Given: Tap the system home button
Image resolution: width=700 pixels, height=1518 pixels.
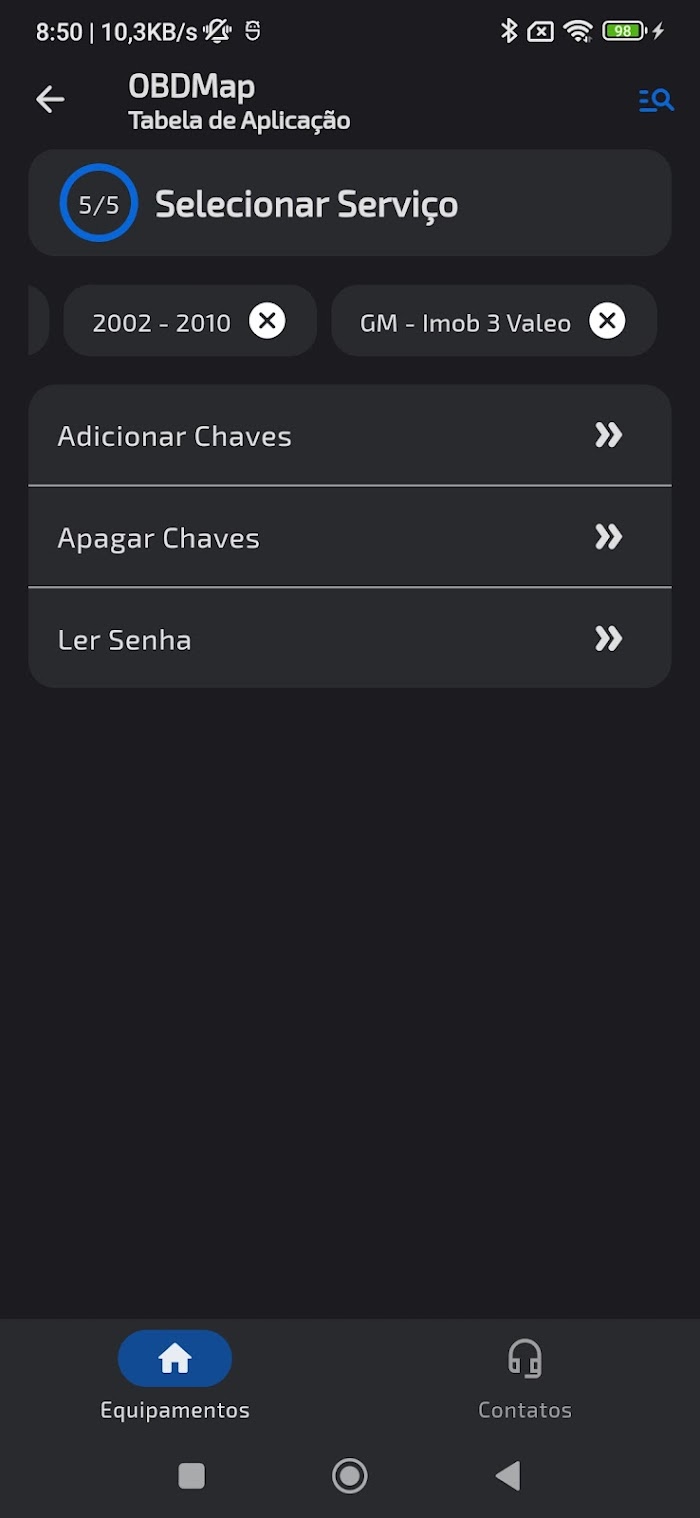Looking at the screenshot, I should click(x=350, y=1475).
